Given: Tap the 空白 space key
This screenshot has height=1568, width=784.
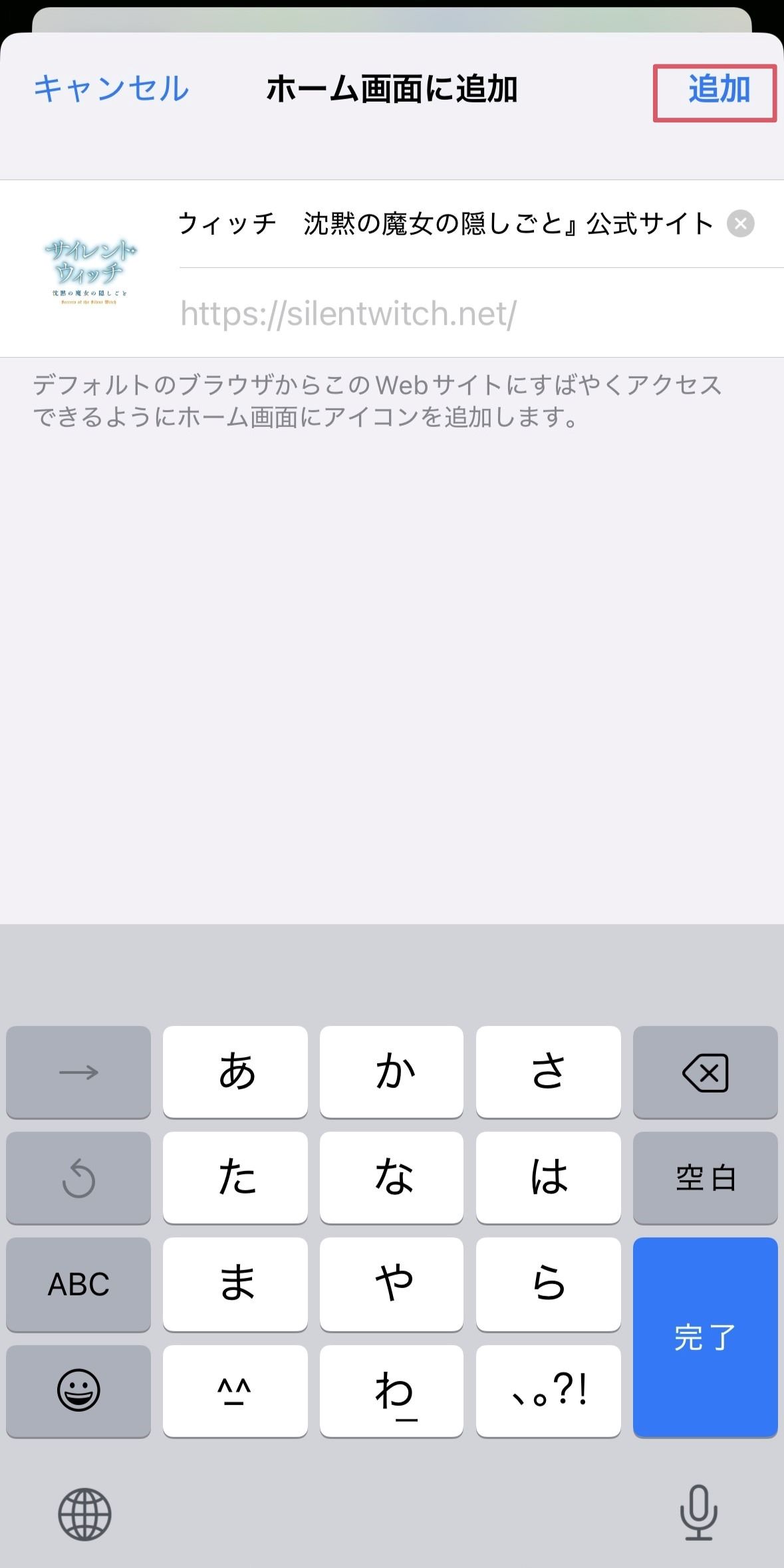Looking at the screenshot, I should click(705, 1178).
